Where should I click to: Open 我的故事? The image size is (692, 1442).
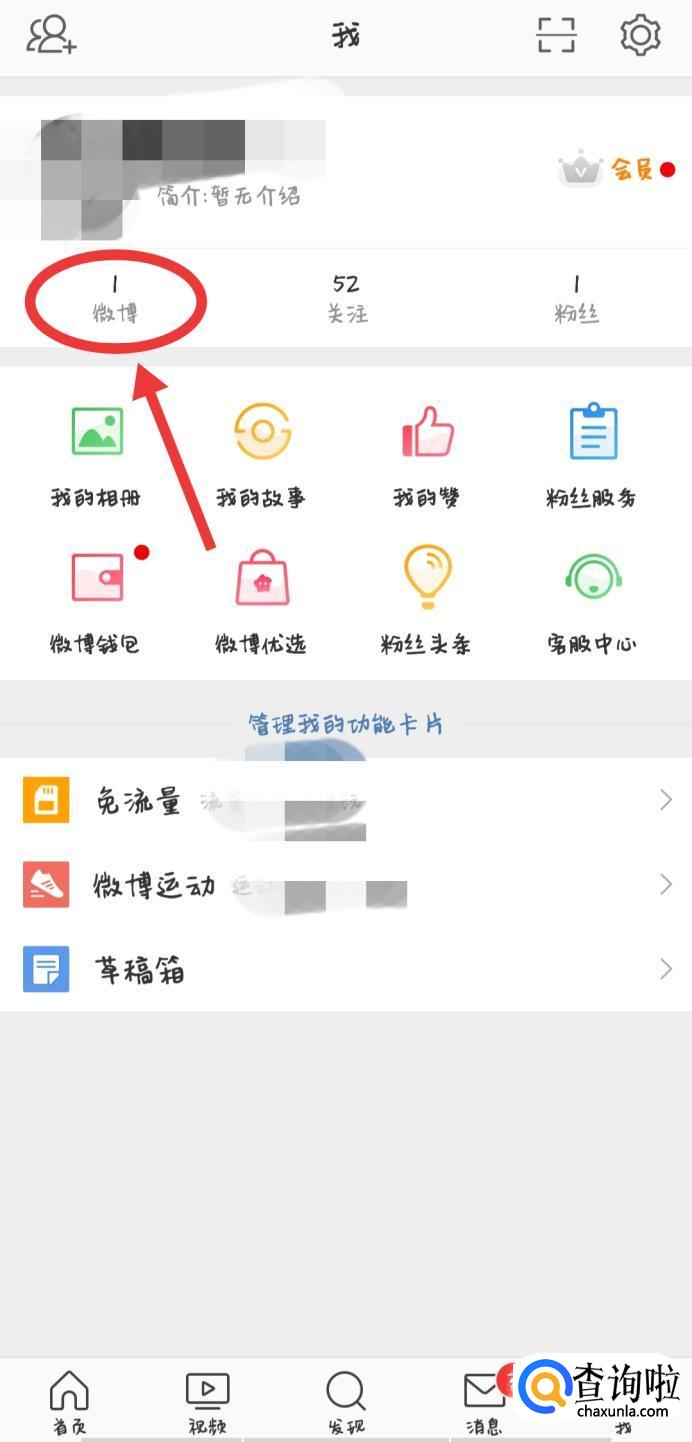pyautogui.click(x=262, y=455)
